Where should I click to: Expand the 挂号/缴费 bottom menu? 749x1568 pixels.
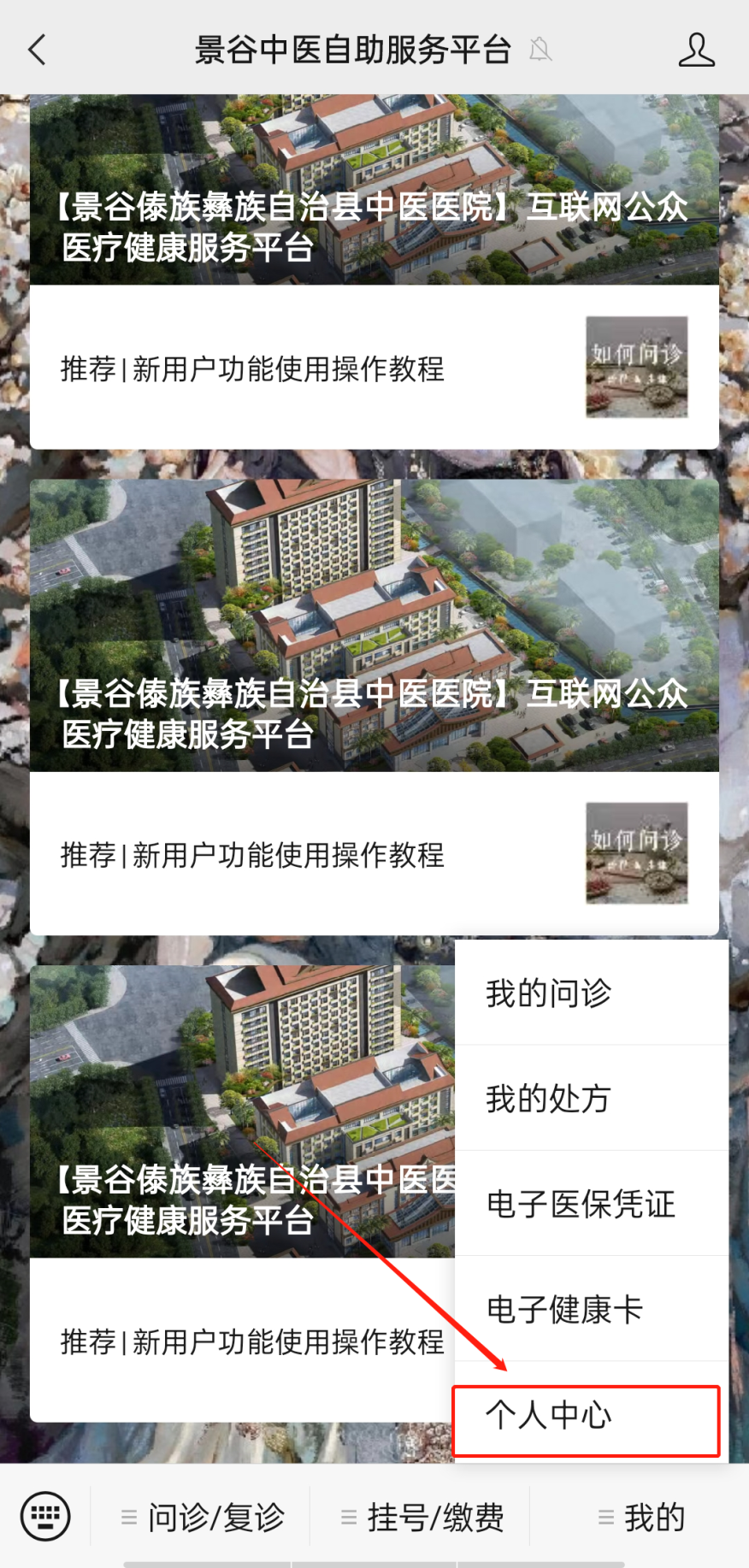point(422,1518)
